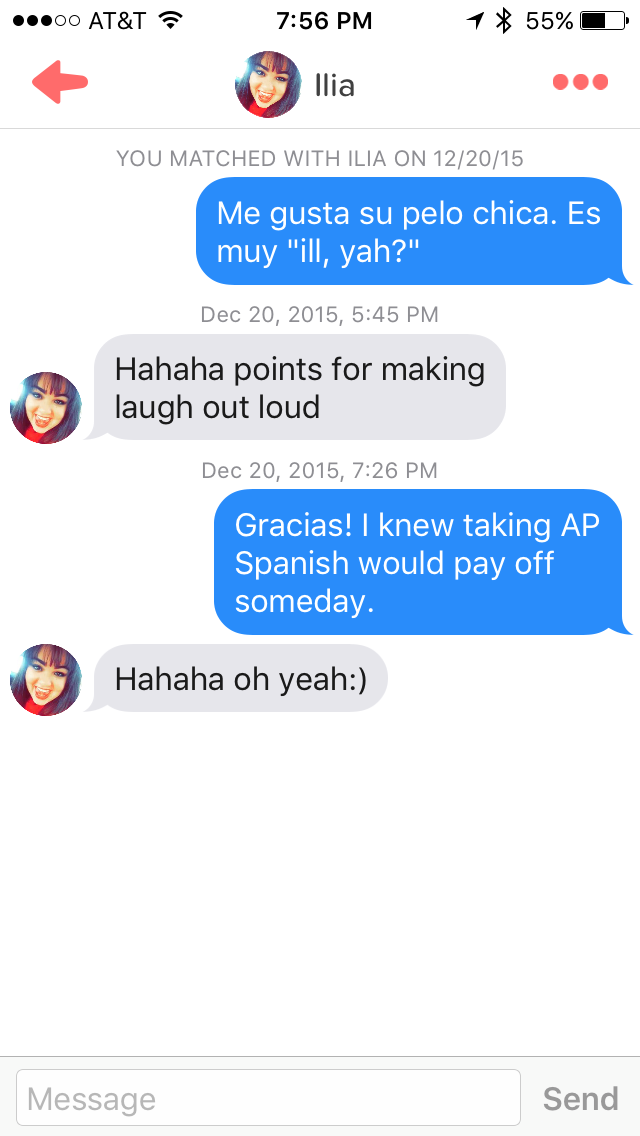Image resolution: width=640 pixels, height=1136 pixels.
Task: Open the three-dot options menu
Action: (580, 83)
